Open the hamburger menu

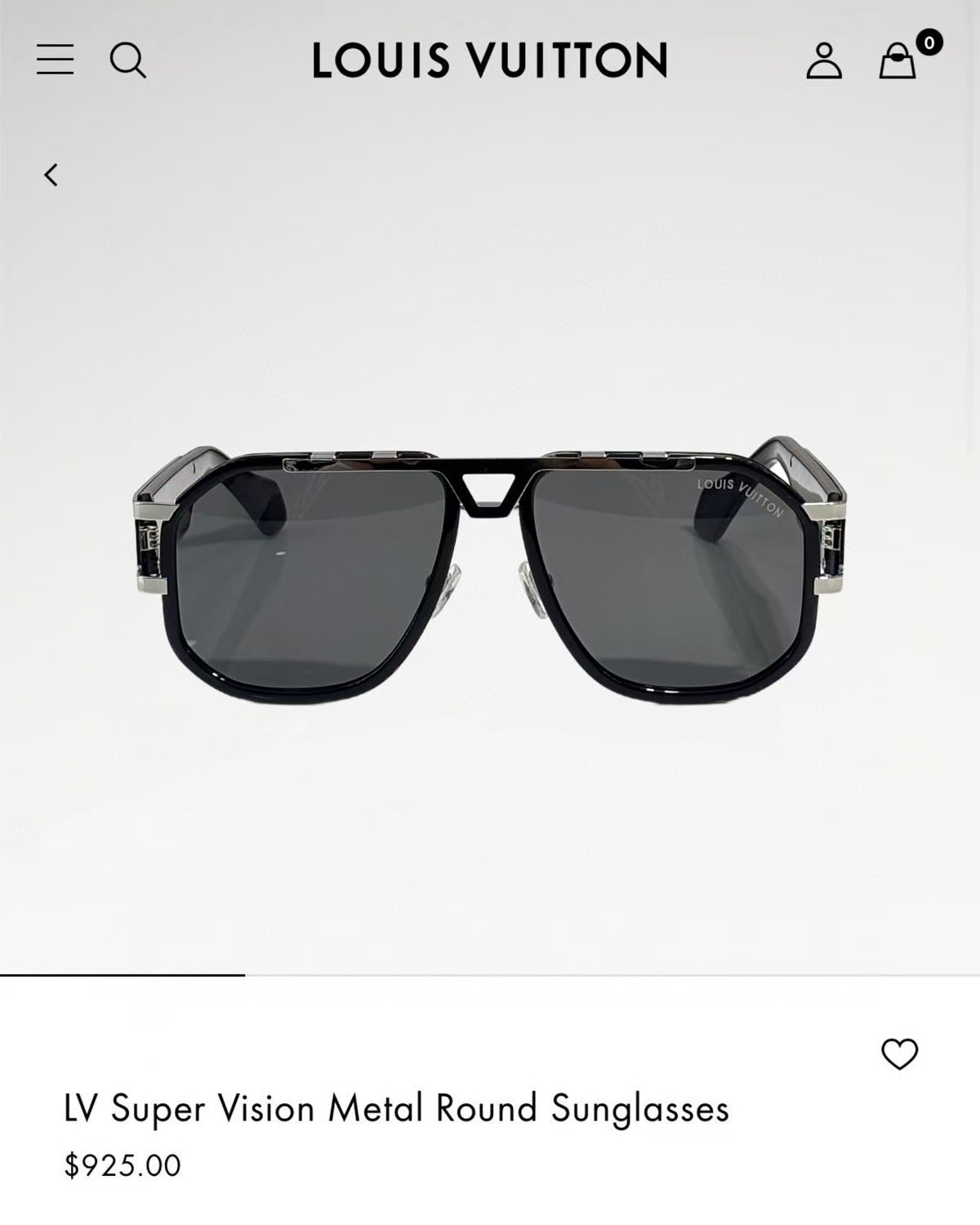coord(55,60)
